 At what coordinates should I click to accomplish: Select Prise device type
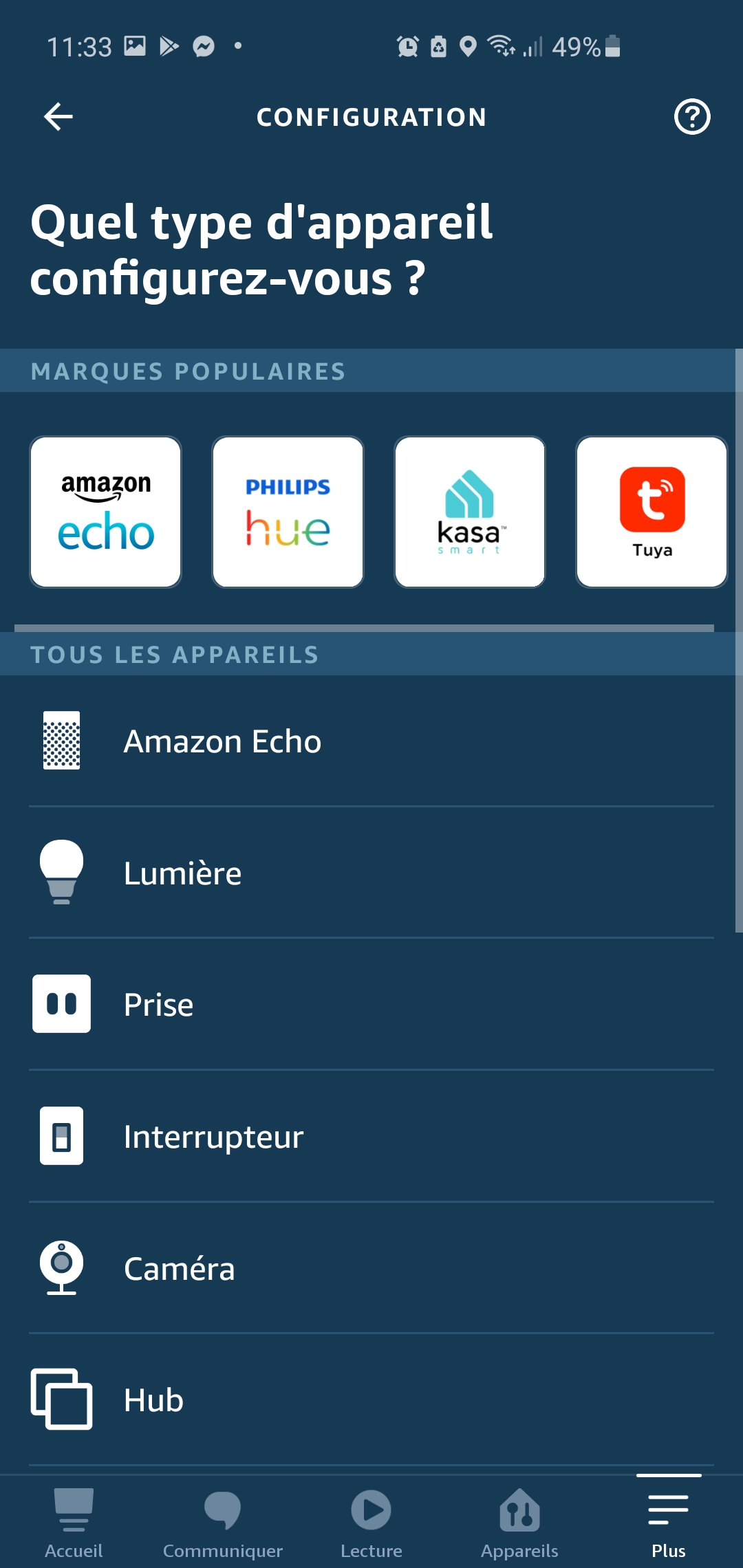(371, 1004)
